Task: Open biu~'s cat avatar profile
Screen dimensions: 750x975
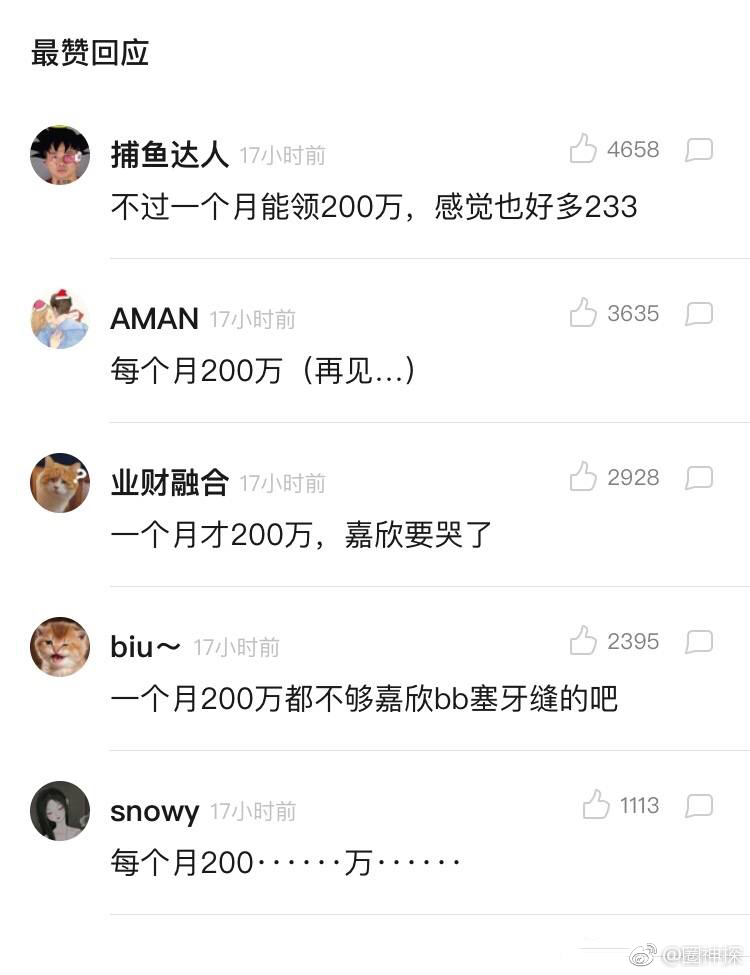Action: (60, 647)
